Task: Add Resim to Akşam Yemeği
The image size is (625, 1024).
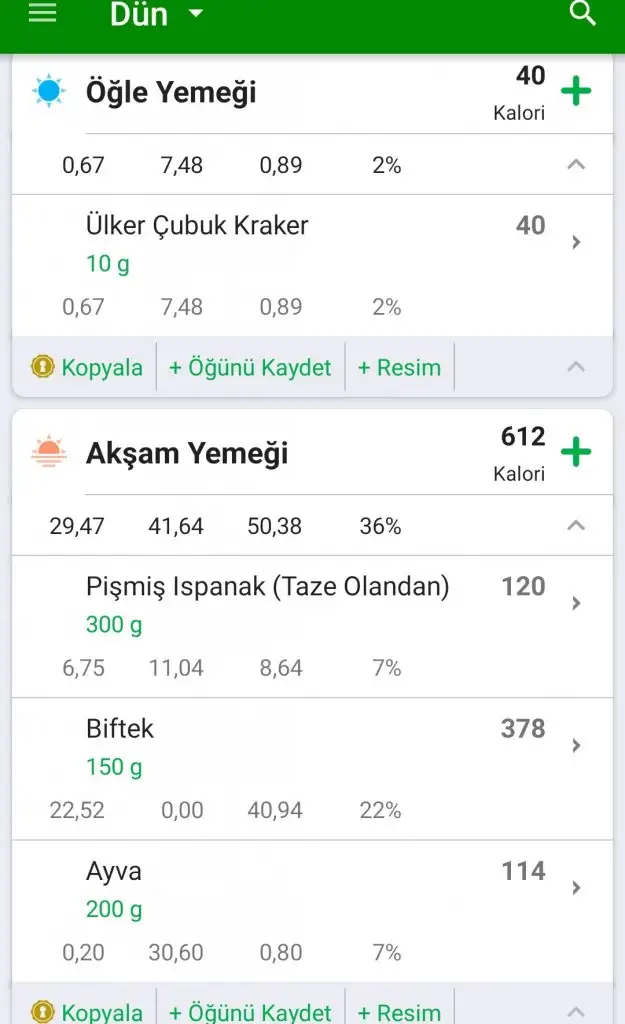Action: (x=399, y=1012)
